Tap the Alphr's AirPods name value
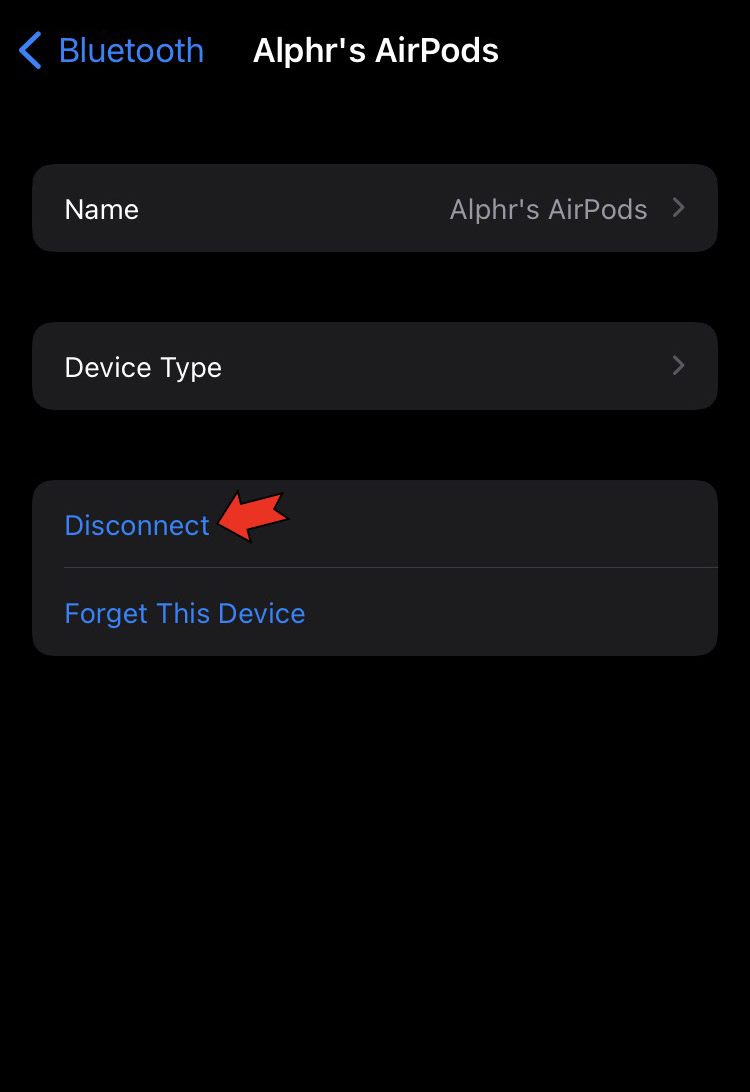 click(x=548, y=208)
